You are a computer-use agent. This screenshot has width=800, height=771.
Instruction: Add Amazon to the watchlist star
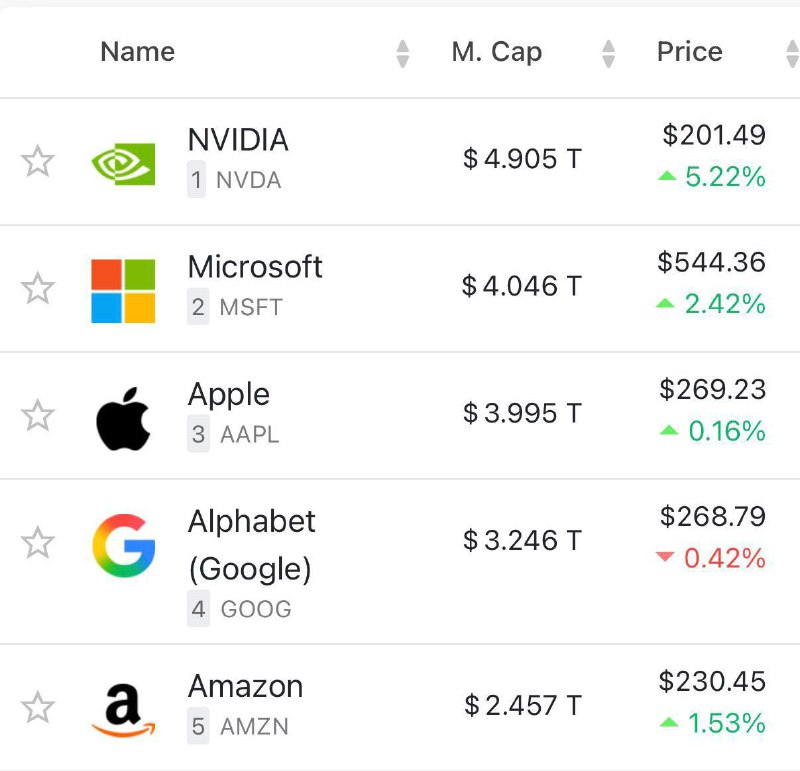[38, 707]
